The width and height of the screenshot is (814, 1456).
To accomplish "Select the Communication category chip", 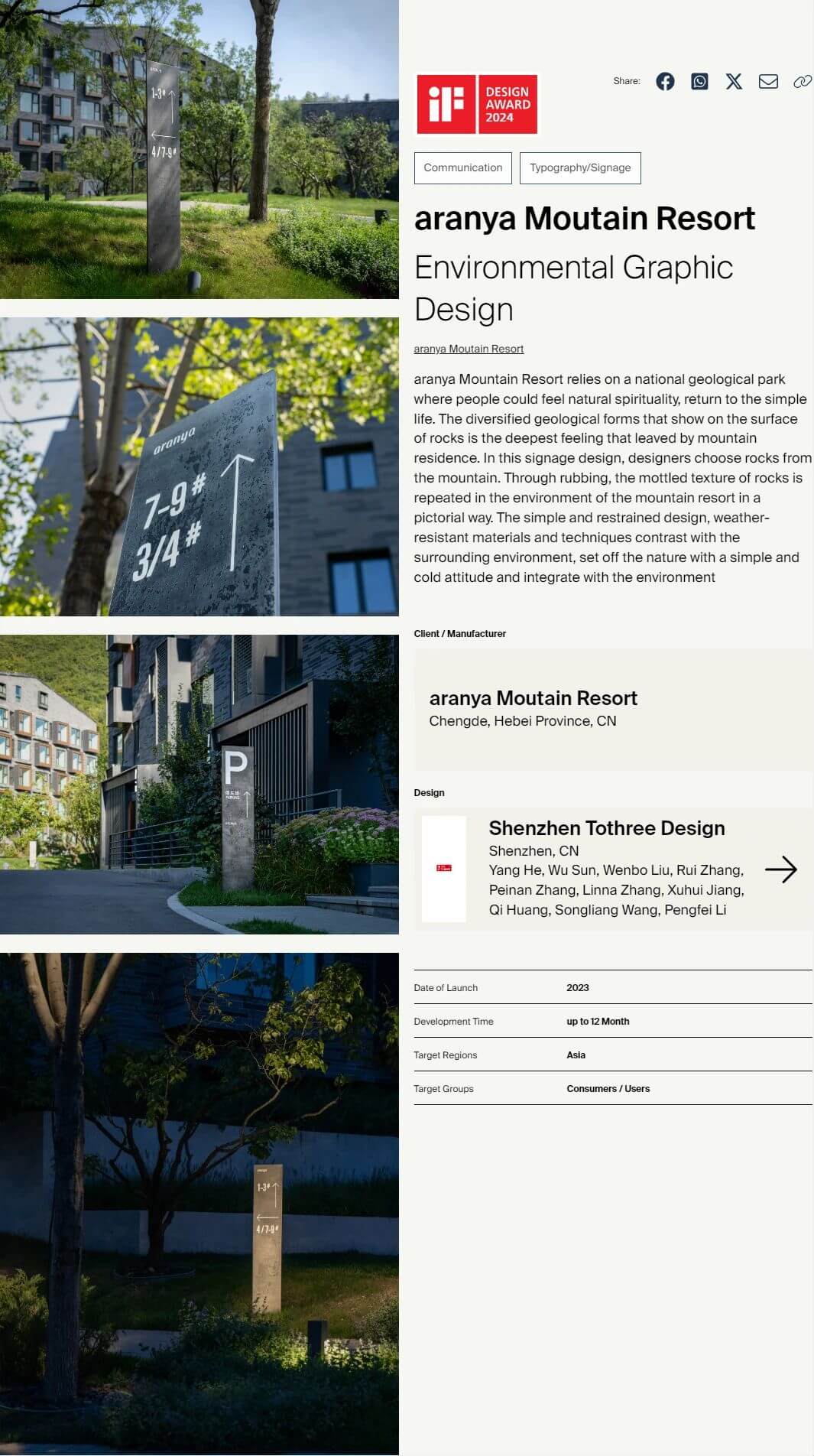I will [463, 168].
